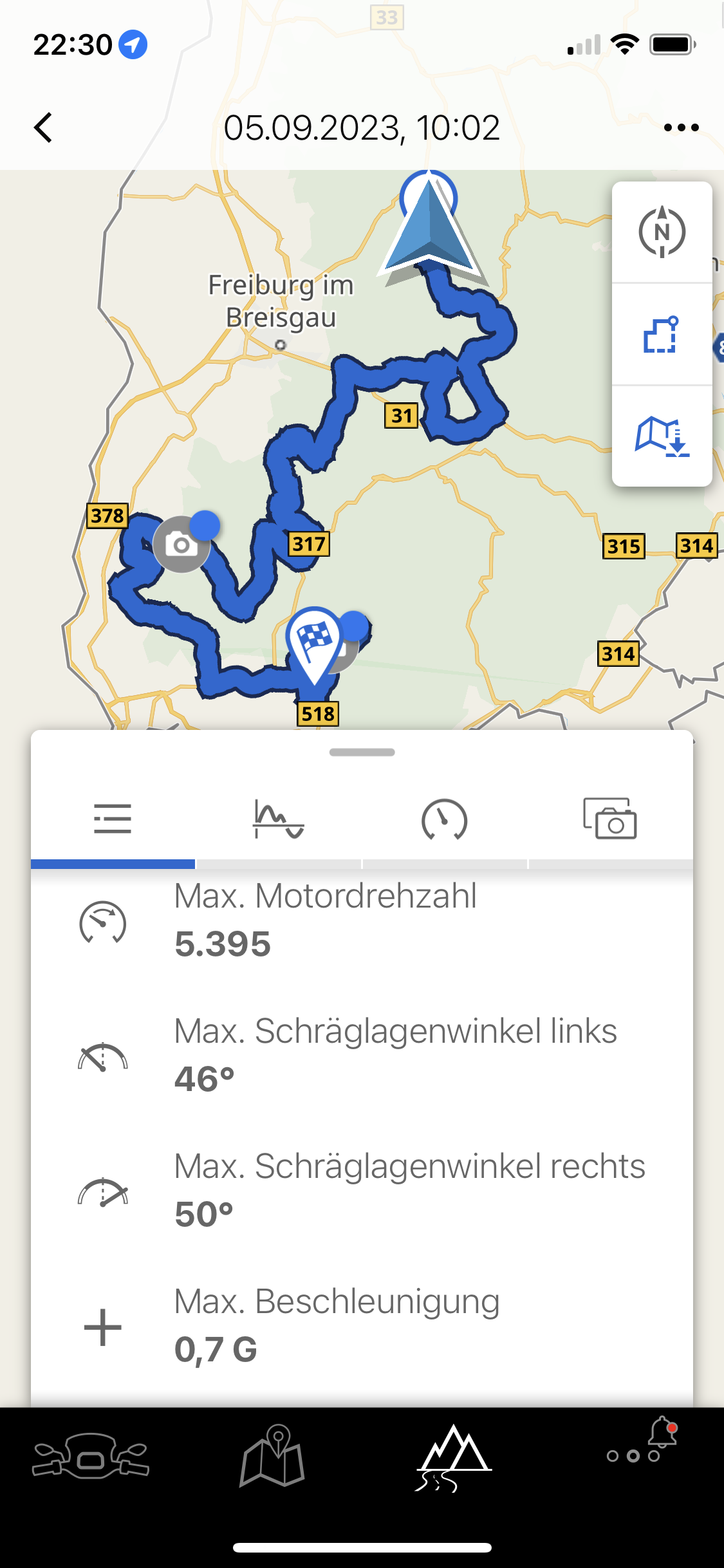Tap the dashed route-area icon on the map
The height and width of the screenshot is (1568, 724).
662,335
